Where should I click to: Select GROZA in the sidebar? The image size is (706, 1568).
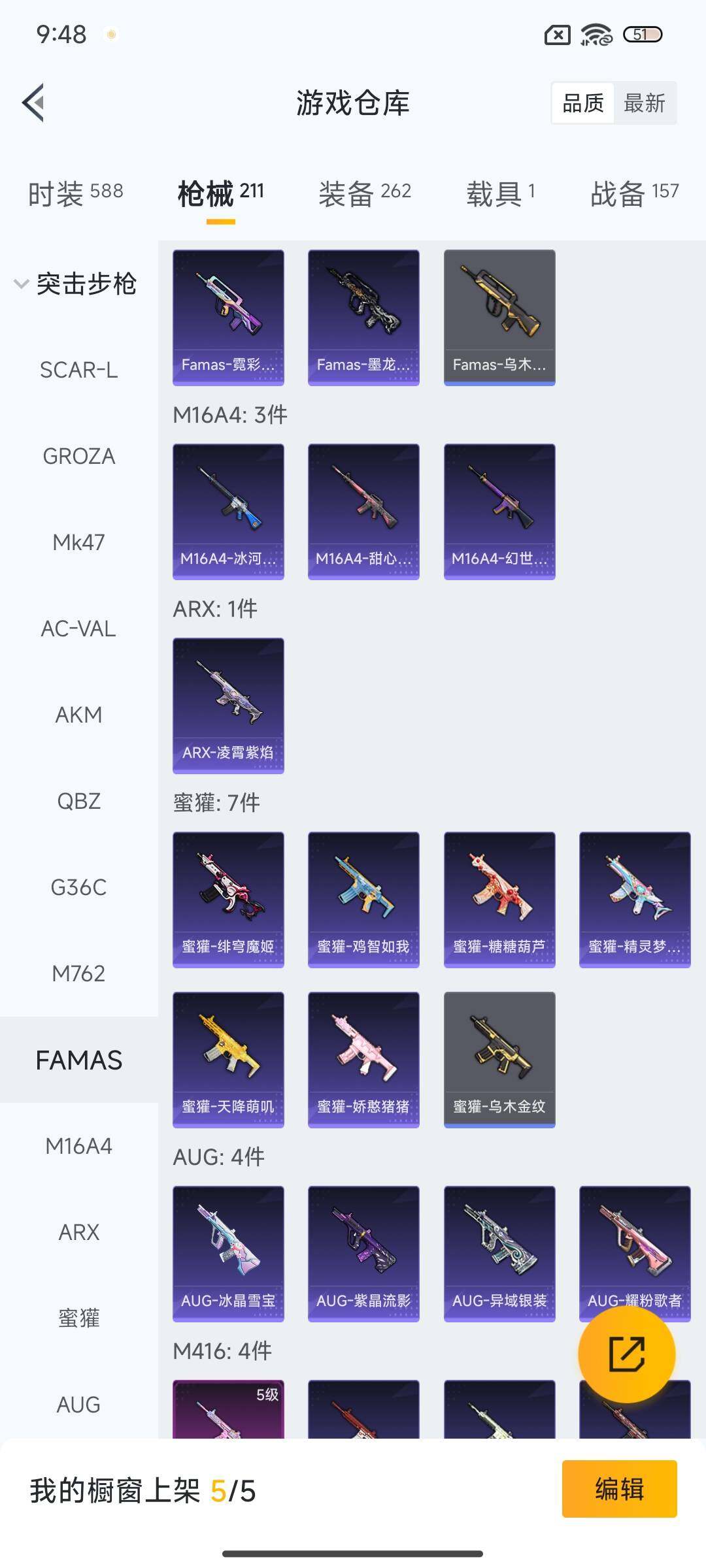[x=78, y=456]
